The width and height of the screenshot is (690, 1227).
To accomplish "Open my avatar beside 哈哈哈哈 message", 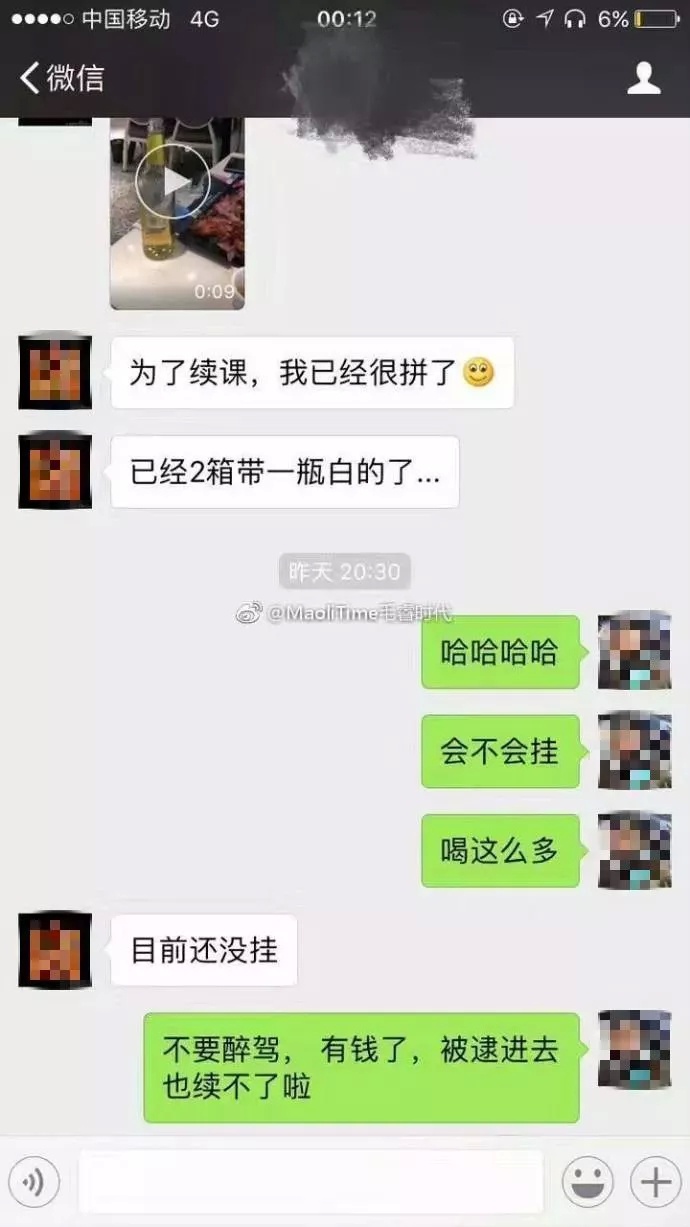I will (634, 651).
